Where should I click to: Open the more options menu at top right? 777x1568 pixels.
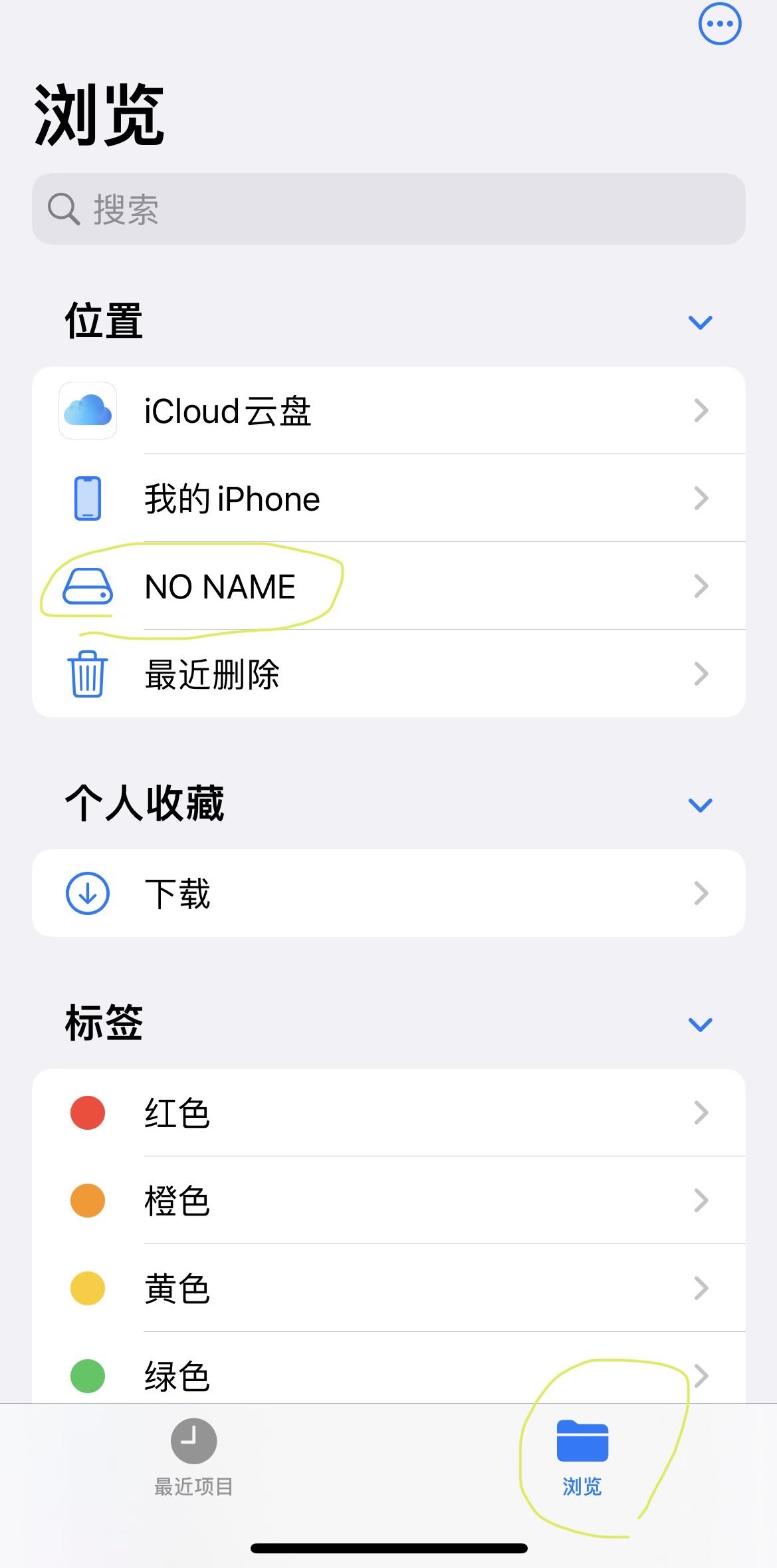point(720,23)
